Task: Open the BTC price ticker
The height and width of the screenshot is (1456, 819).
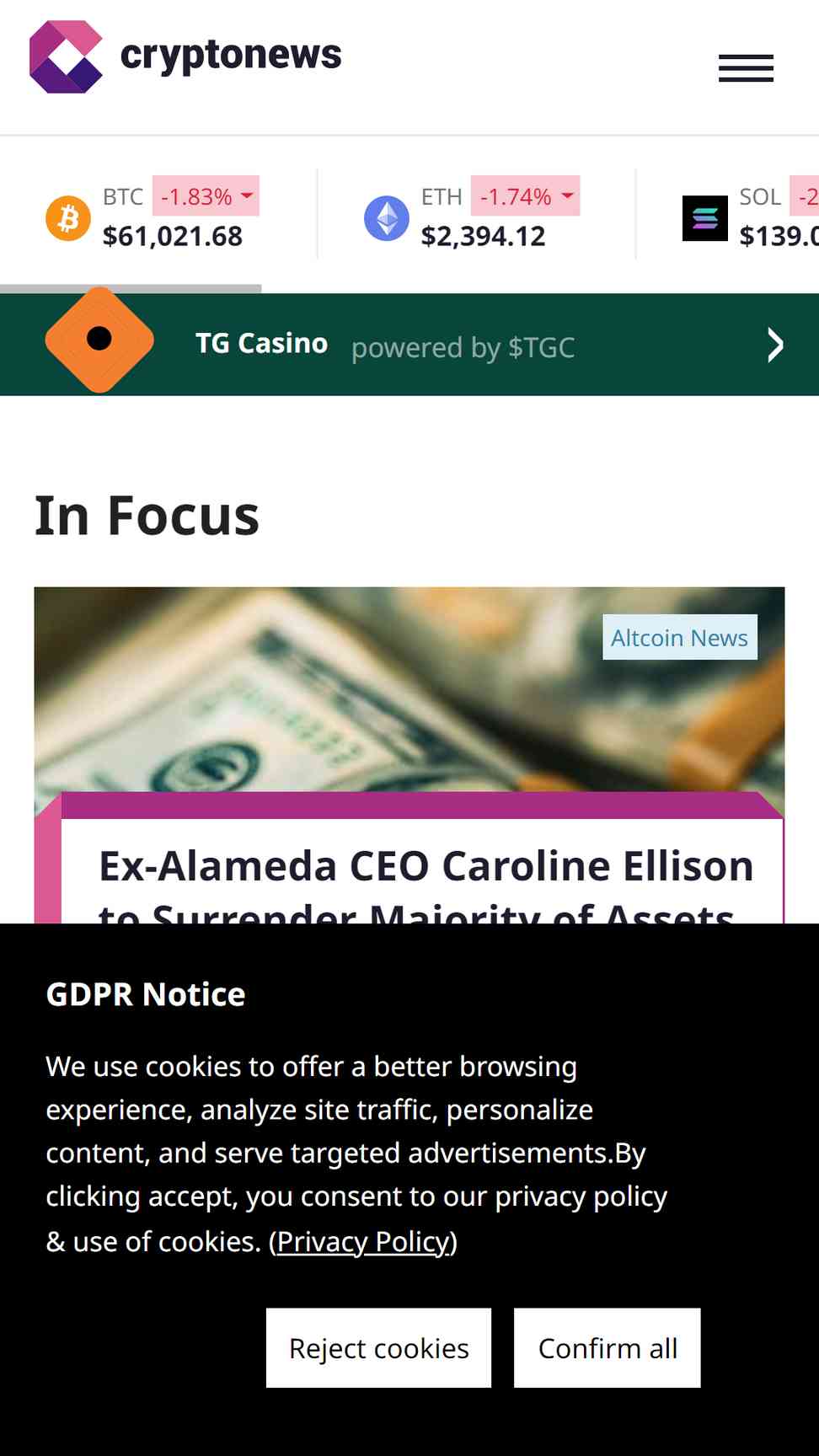Action: pyautogui.click(x=153, y=215)
